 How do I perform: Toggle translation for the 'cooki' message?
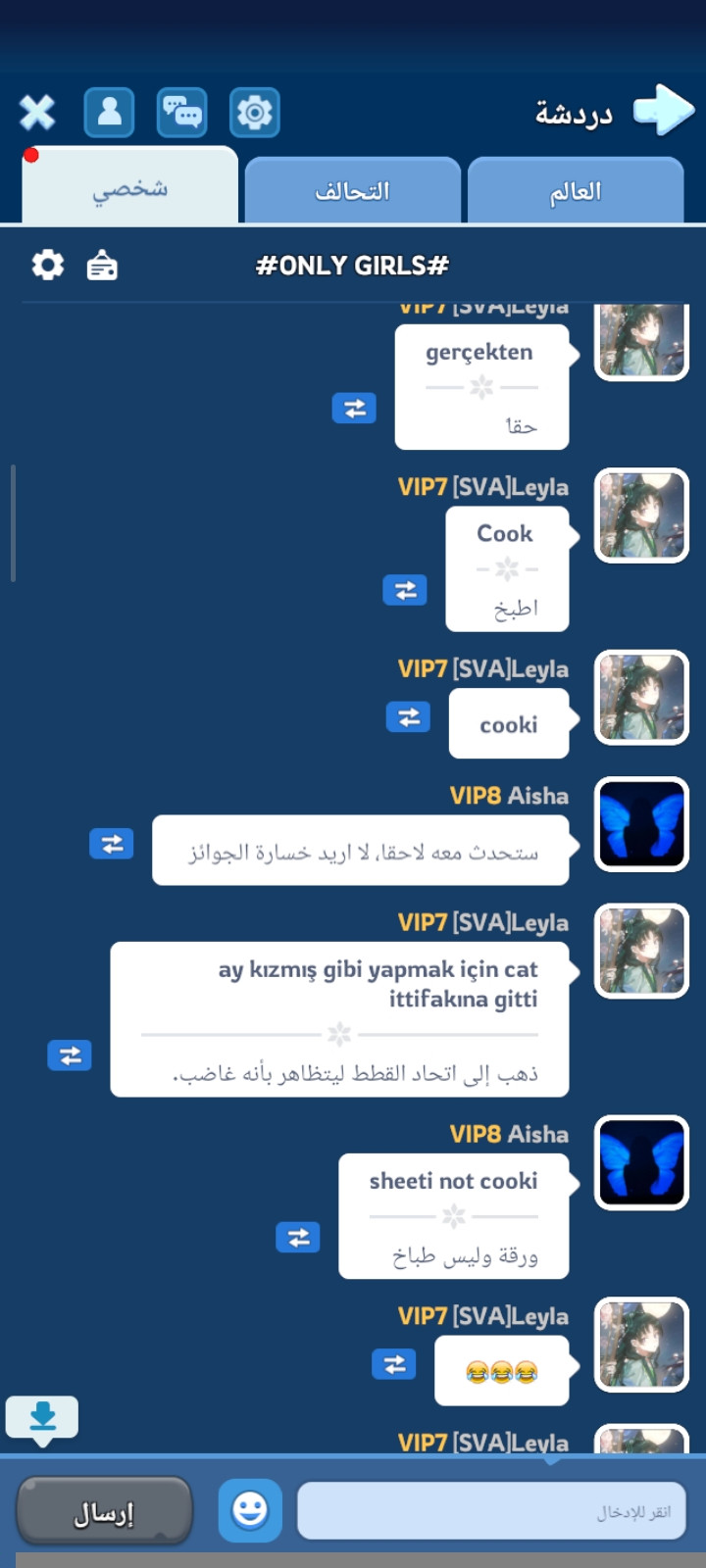coord(408,717)
